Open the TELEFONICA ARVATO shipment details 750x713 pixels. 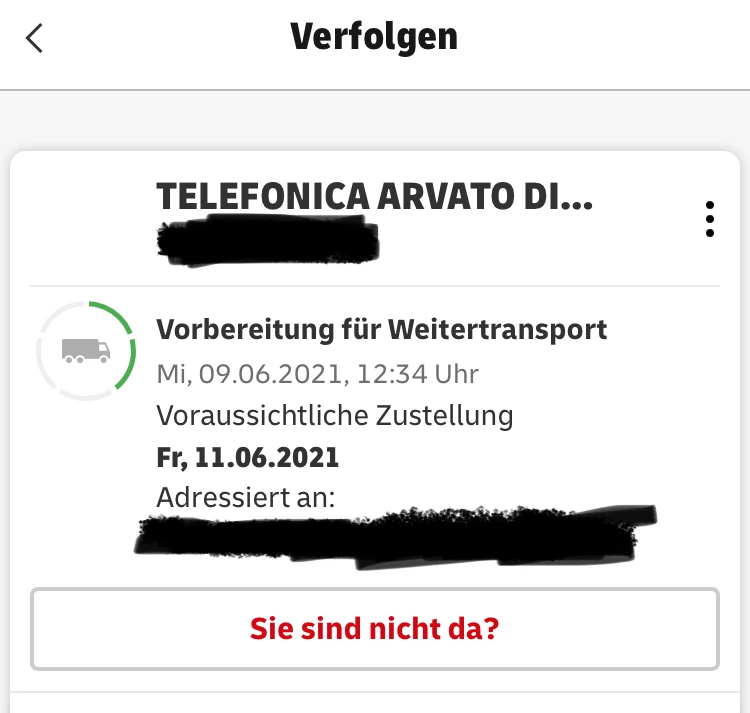pos(374,199)
